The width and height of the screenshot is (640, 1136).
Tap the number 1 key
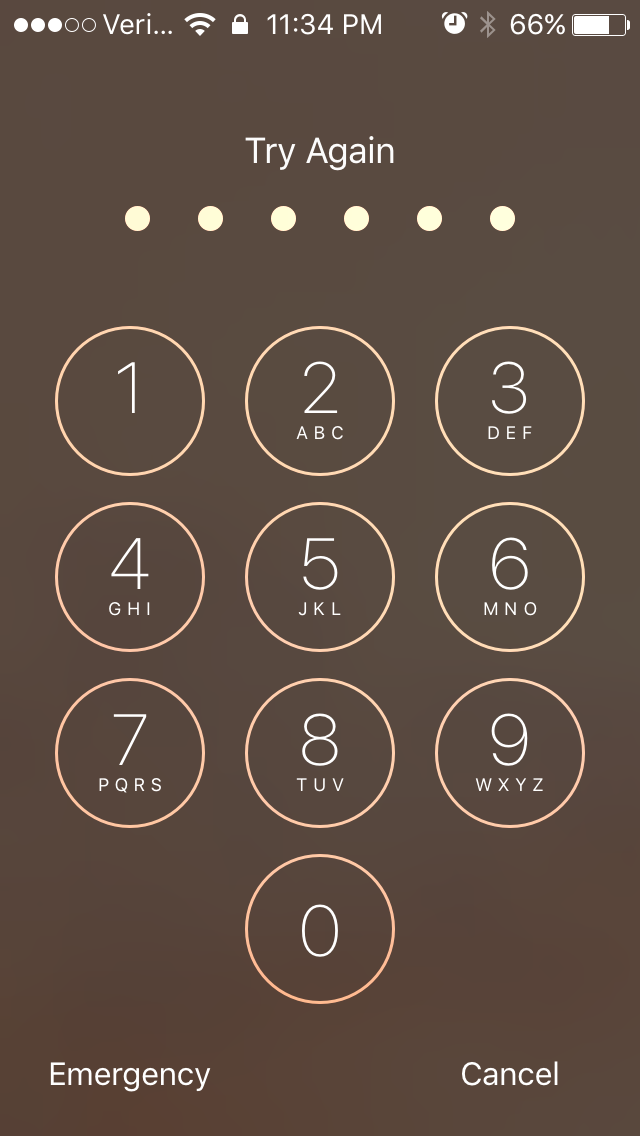[130, 401]
